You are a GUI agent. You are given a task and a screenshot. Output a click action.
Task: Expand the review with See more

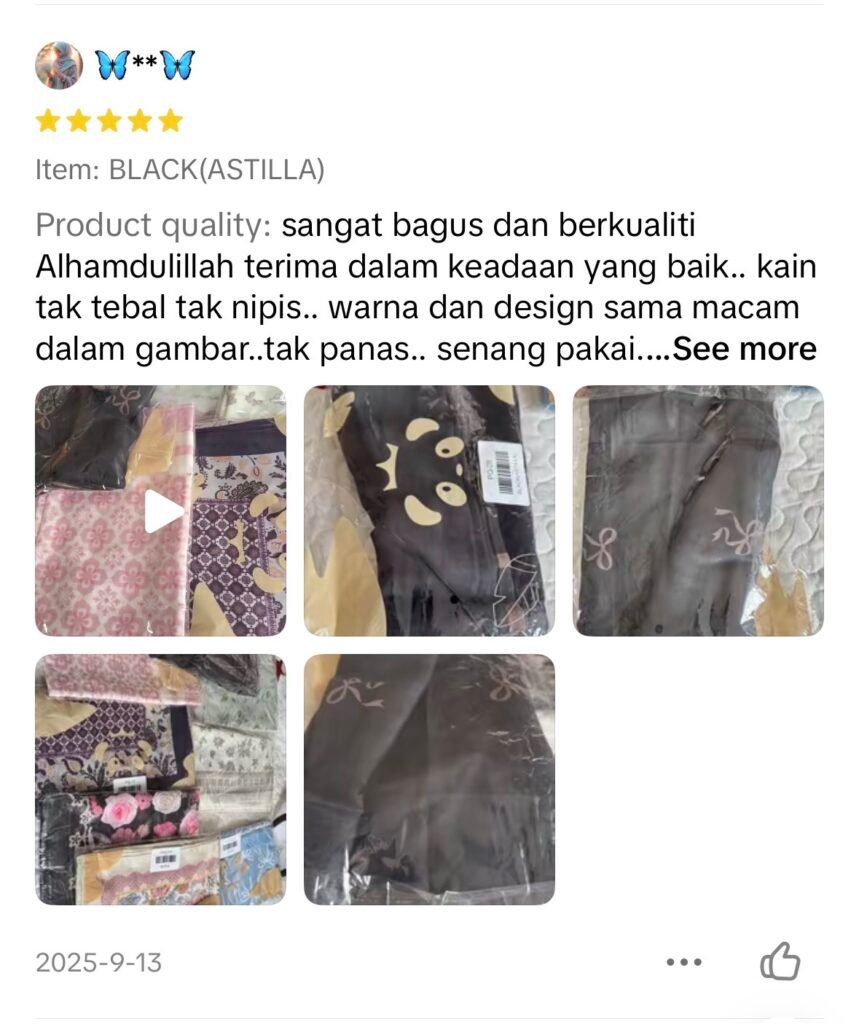coord(745,349)
